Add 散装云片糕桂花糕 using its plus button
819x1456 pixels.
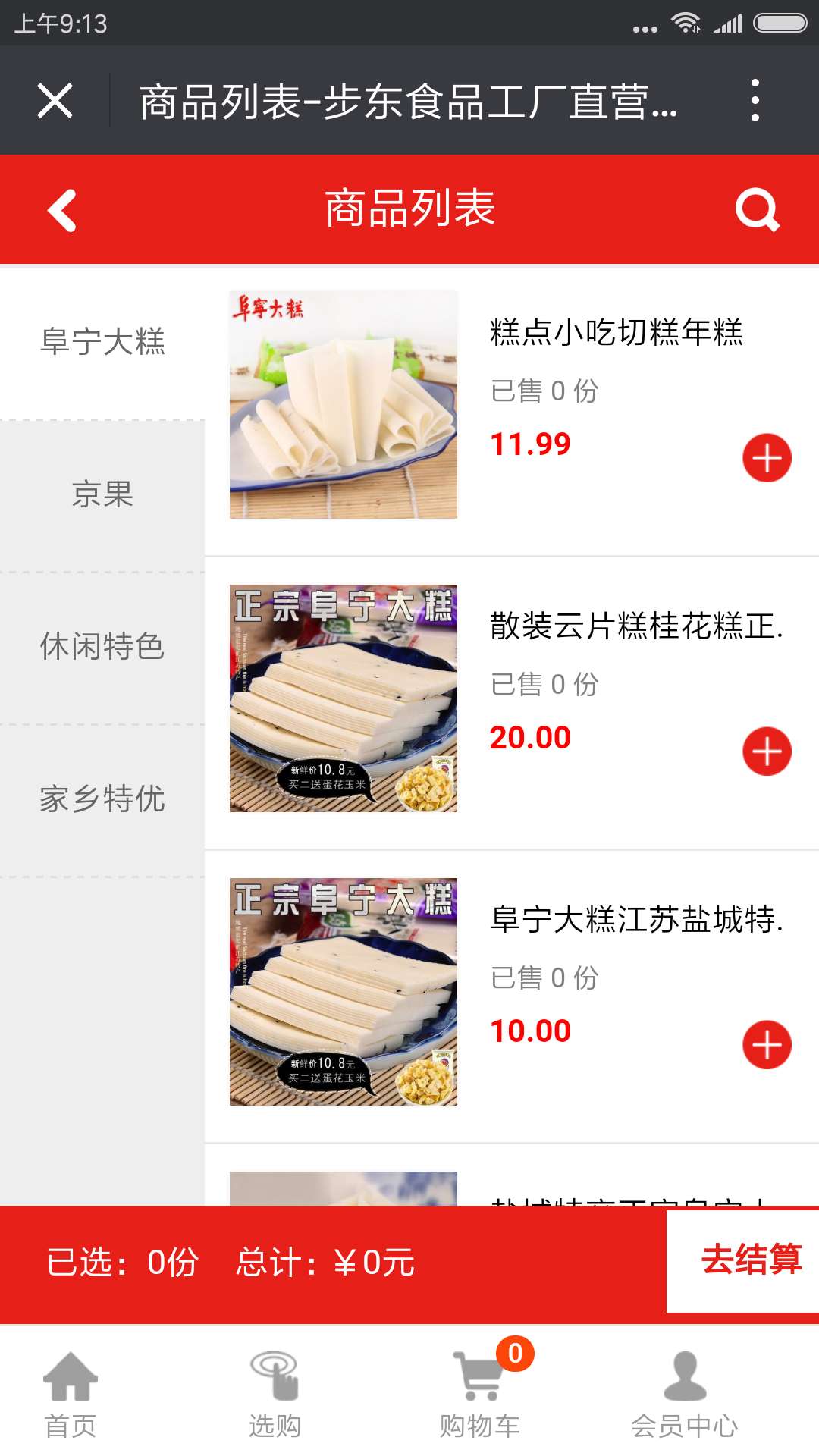click(767, 751)
